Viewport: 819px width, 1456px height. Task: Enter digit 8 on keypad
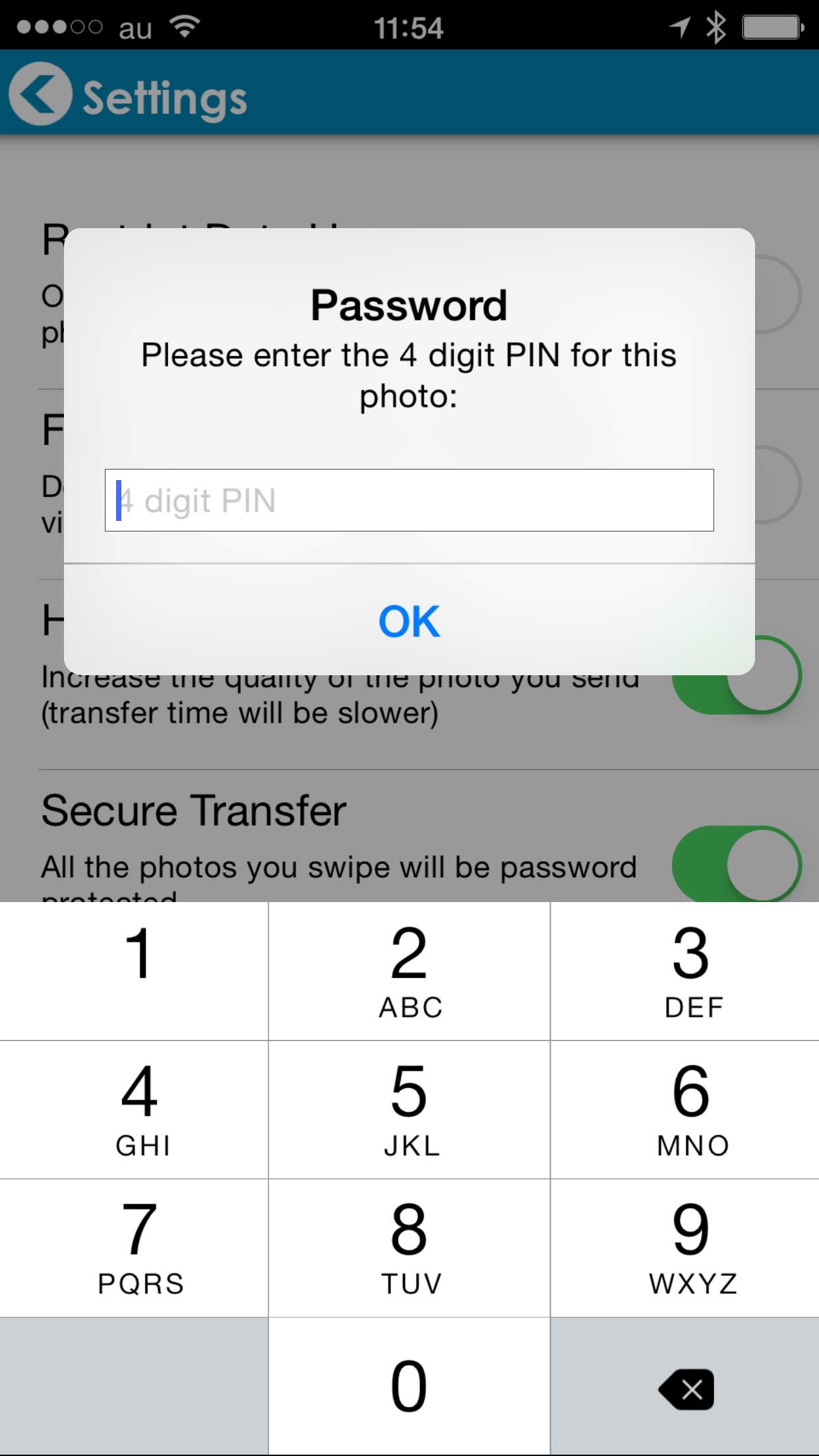point(409,1248)
